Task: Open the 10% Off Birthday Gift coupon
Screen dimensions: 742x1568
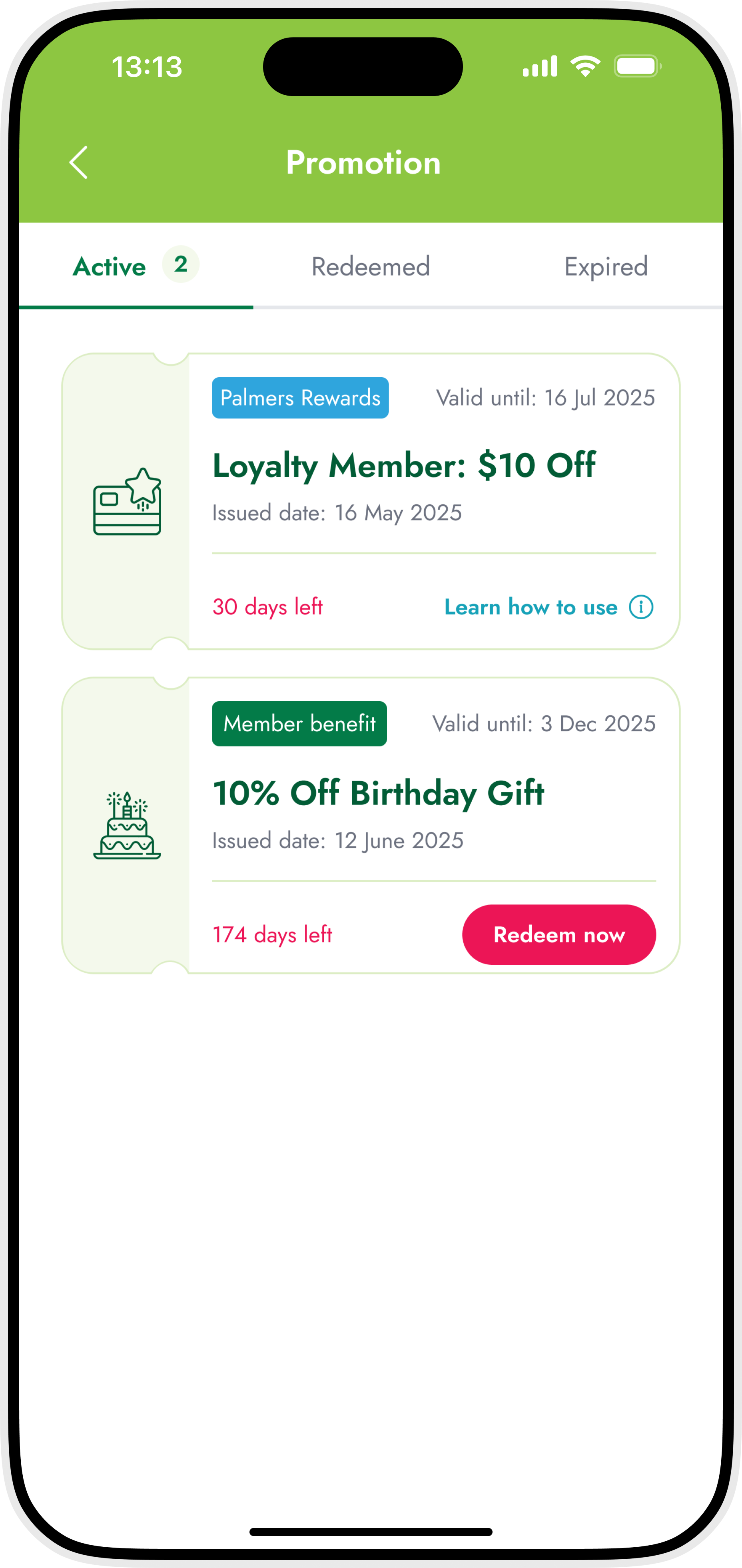Action: tap(370, 825)
